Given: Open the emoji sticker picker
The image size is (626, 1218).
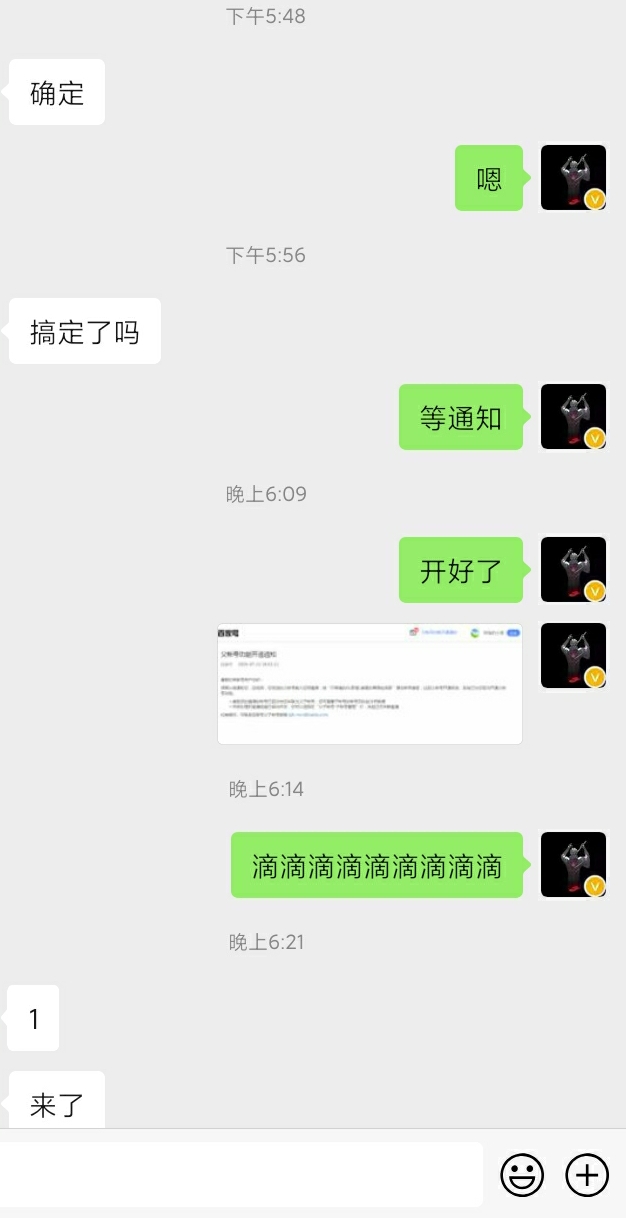Looking at the screenshot, I should click(x=522, y=1175).
